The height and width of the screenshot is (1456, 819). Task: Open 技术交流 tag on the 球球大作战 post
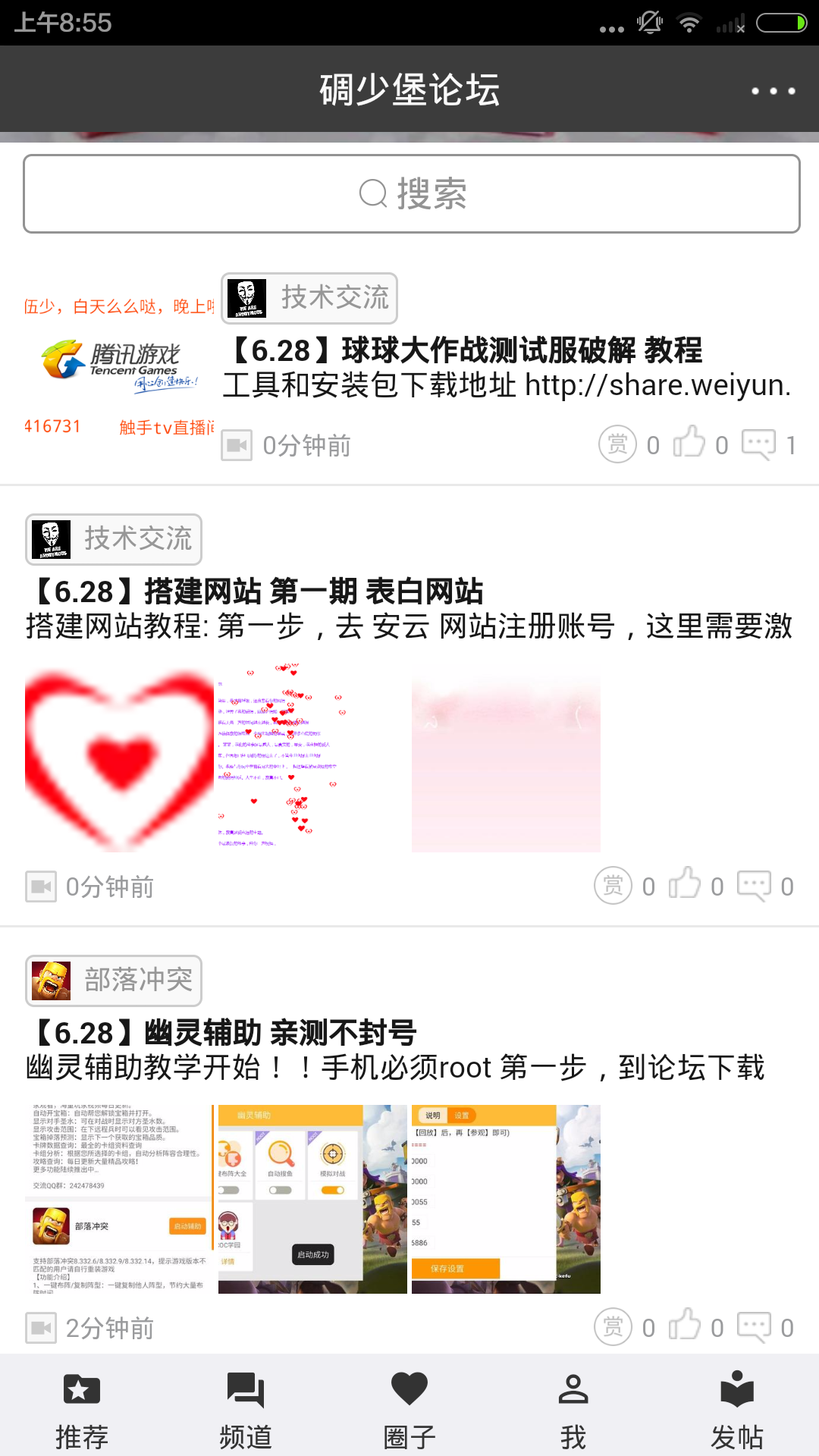309,298
